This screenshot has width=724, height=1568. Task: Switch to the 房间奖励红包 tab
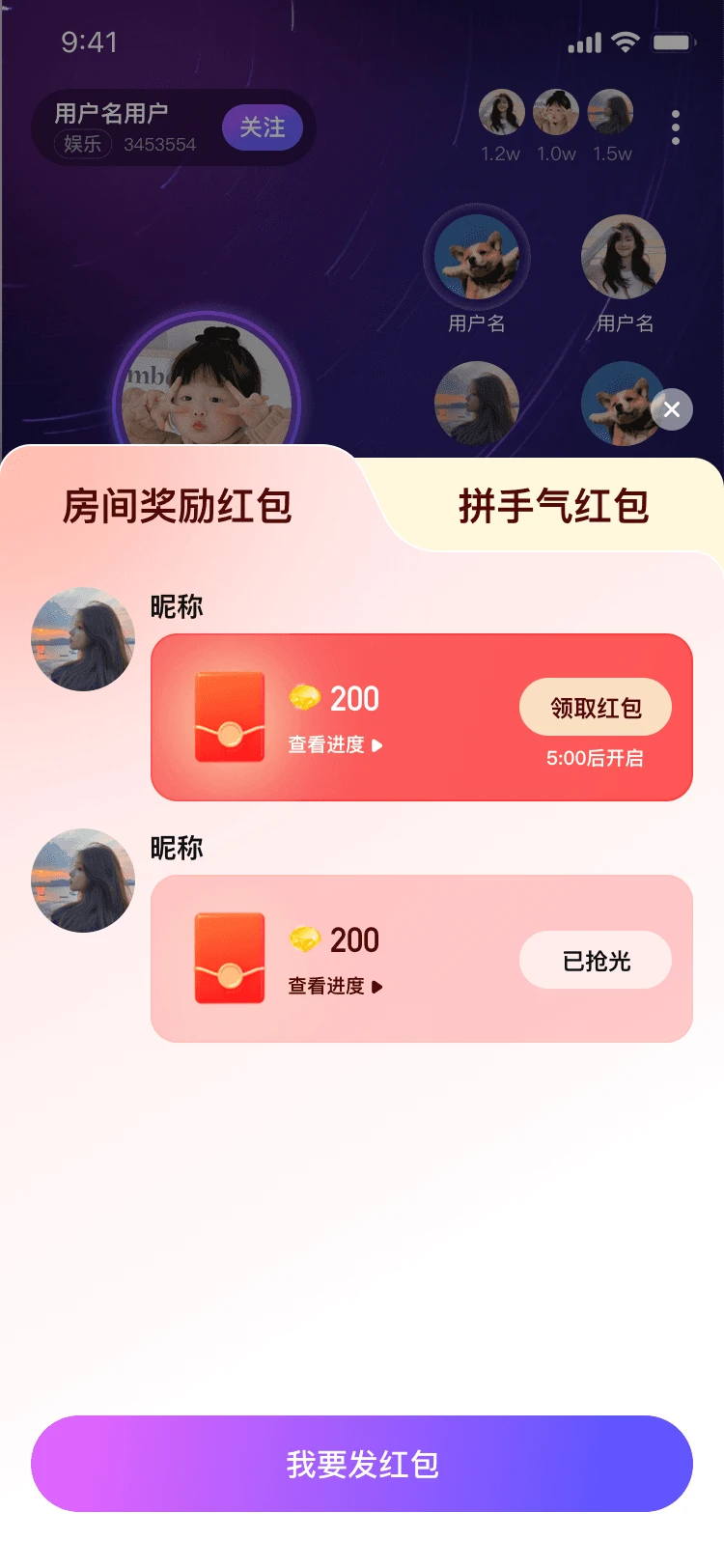tap(178, 506)
